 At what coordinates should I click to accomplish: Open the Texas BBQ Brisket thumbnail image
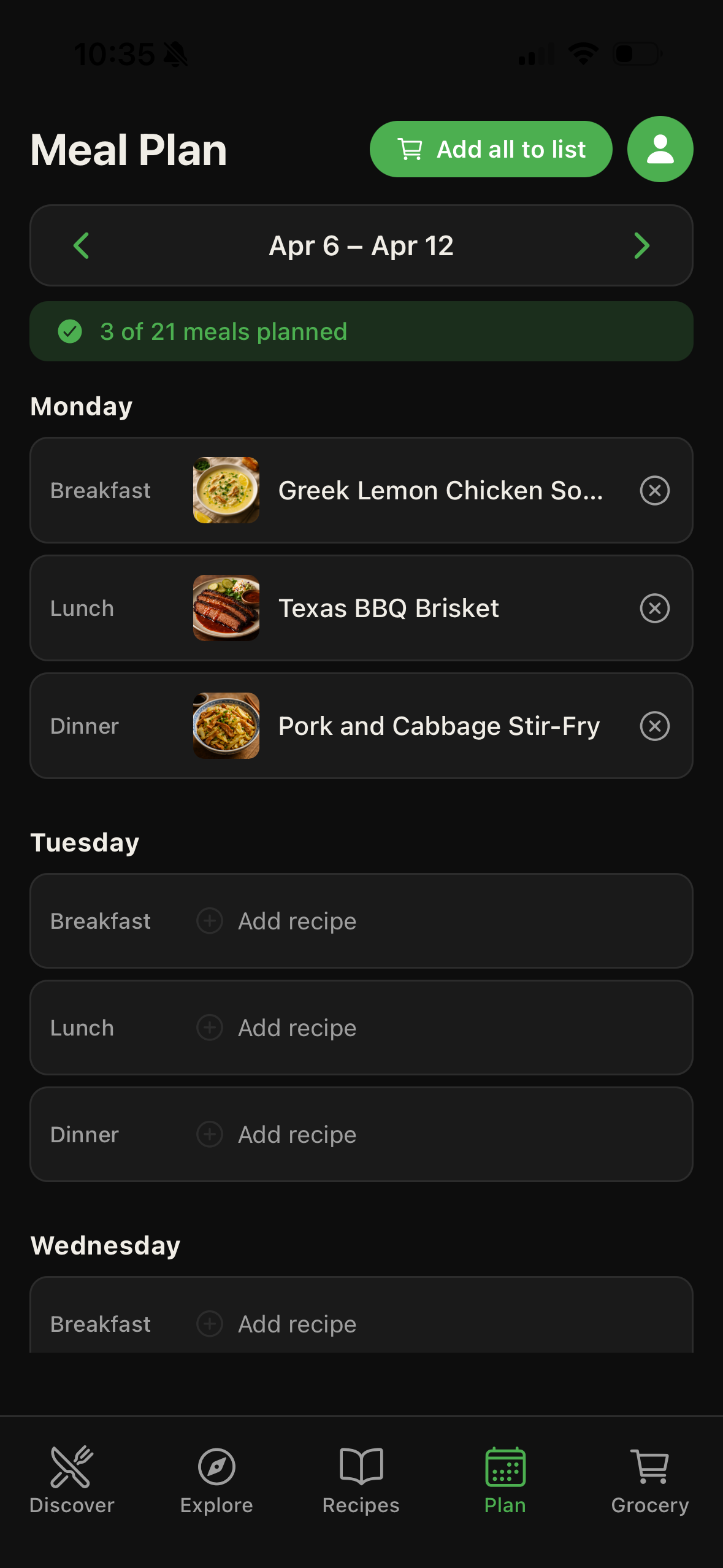[226, 608]
